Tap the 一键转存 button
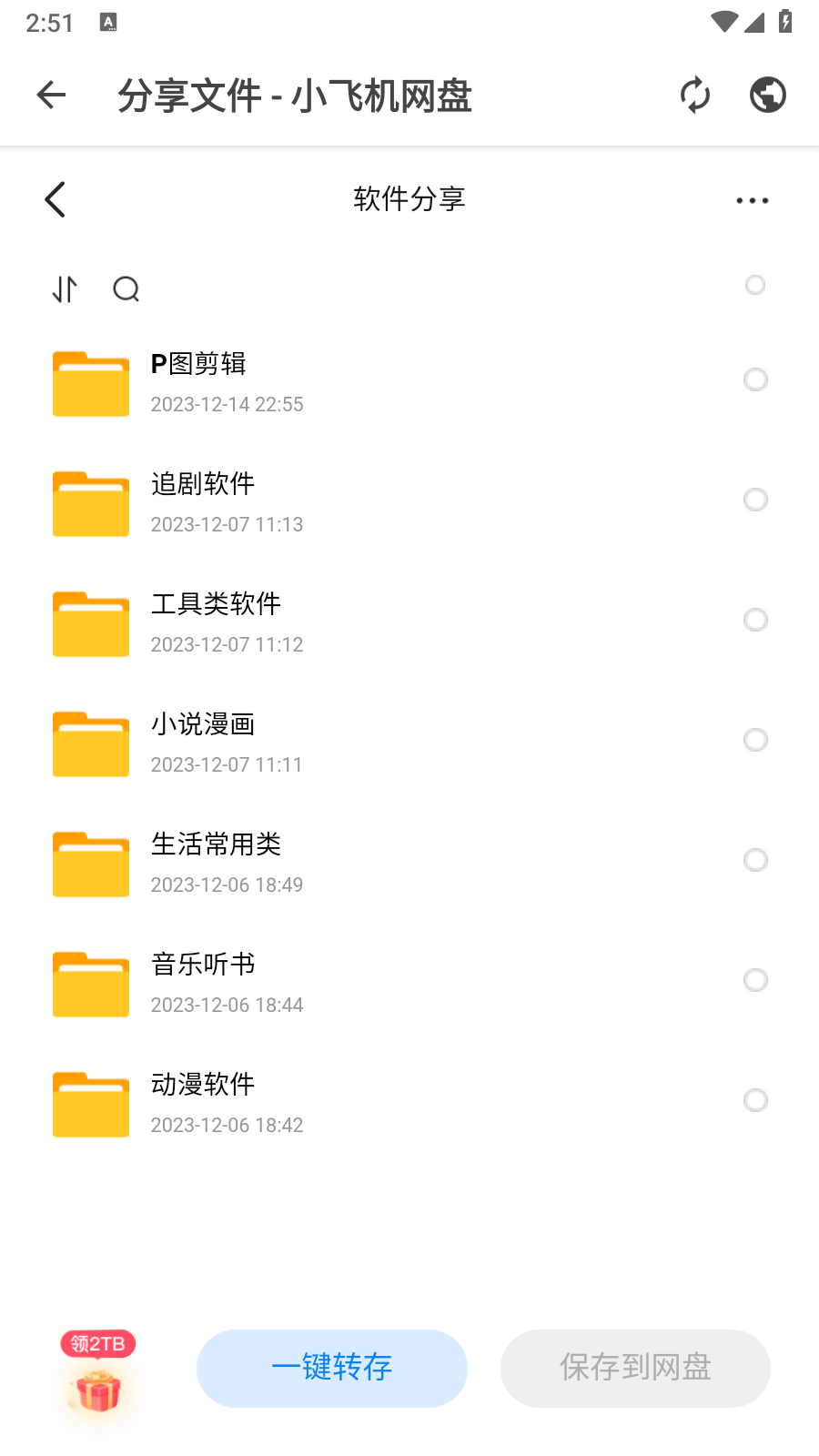Viewport: 819px width, 1456px height. [332, 1368]
